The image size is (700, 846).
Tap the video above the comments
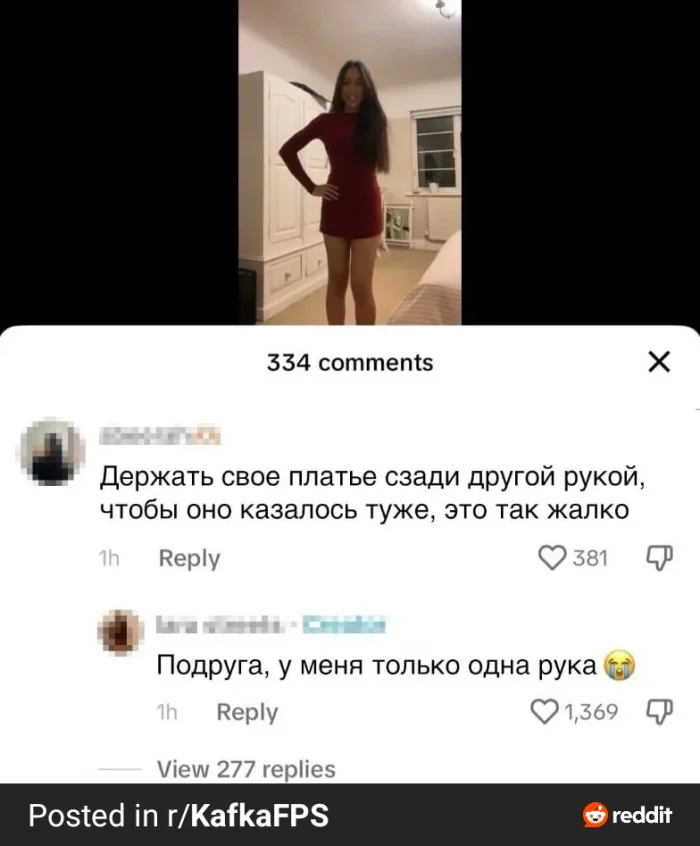point(350,160)
